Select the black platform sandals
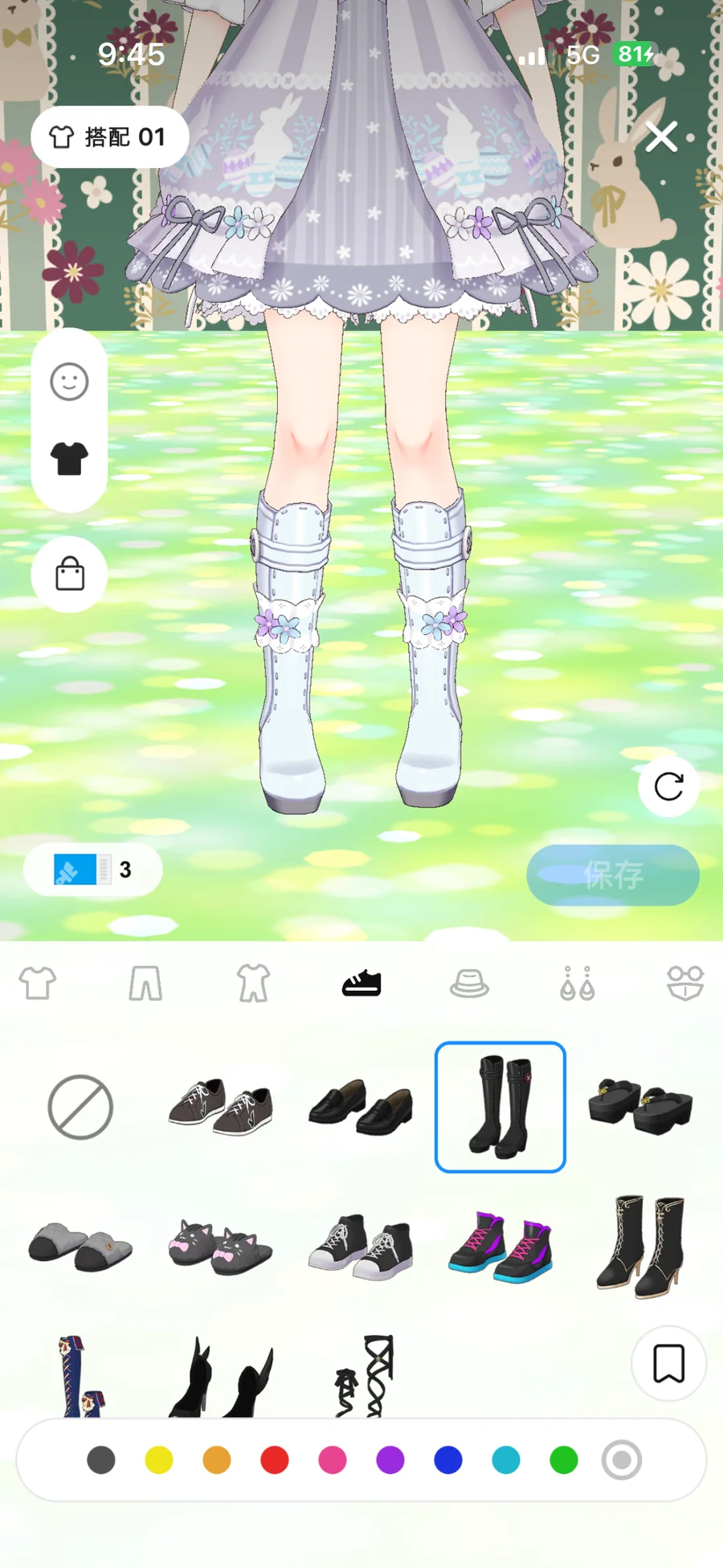 [640, 1107]
